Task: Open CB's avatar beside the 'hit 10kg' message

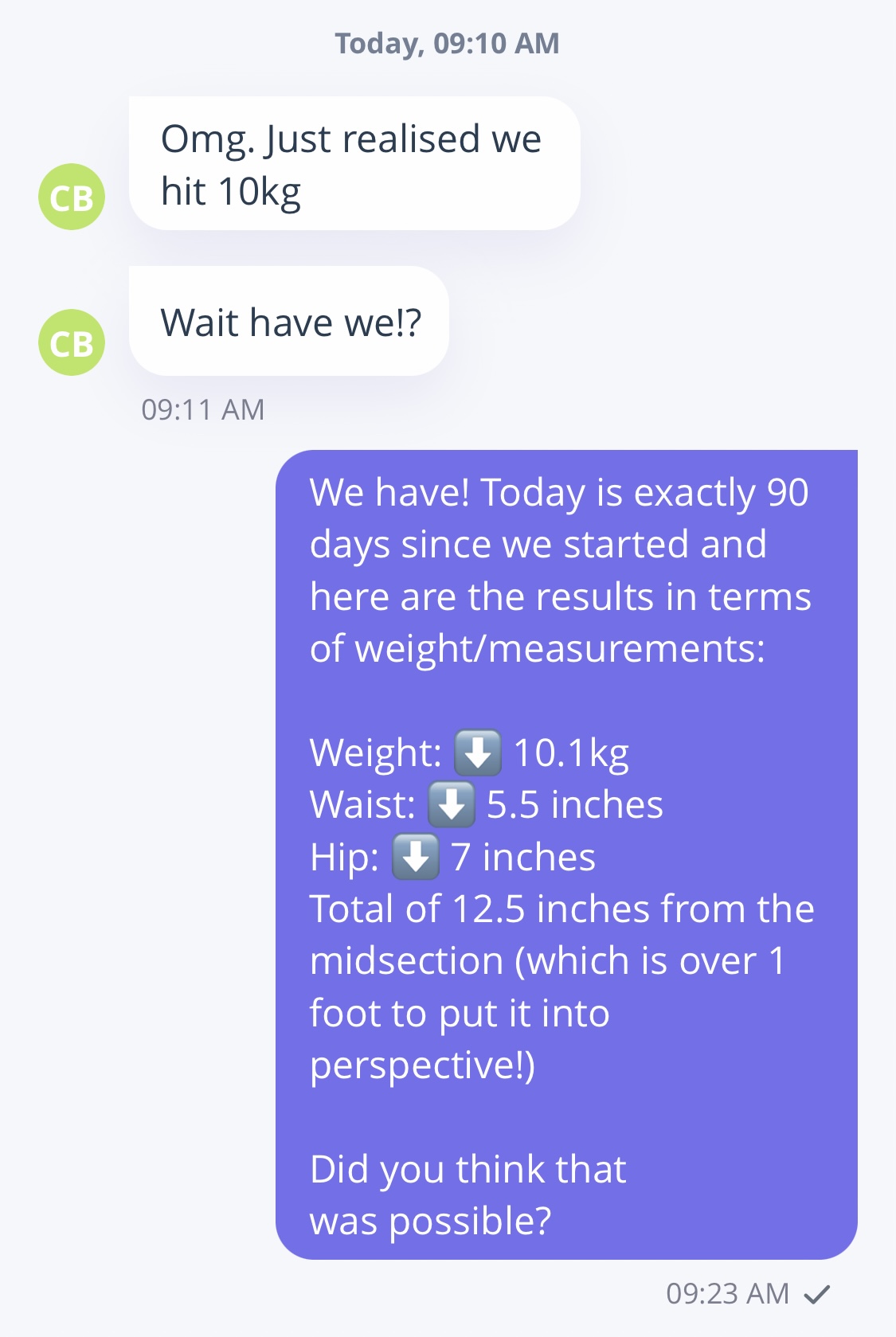Action: pos(72,197)
